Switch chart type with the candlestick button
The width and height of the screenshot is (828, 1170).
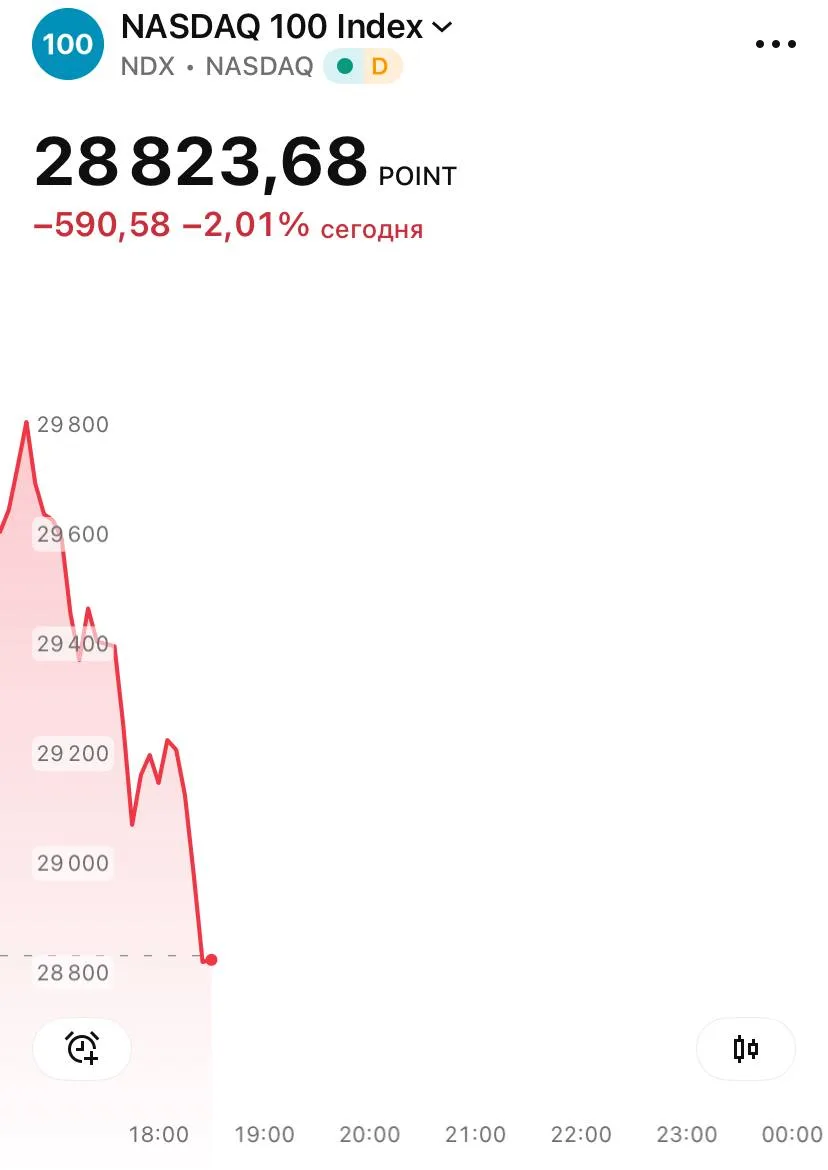click(745, 1048)
